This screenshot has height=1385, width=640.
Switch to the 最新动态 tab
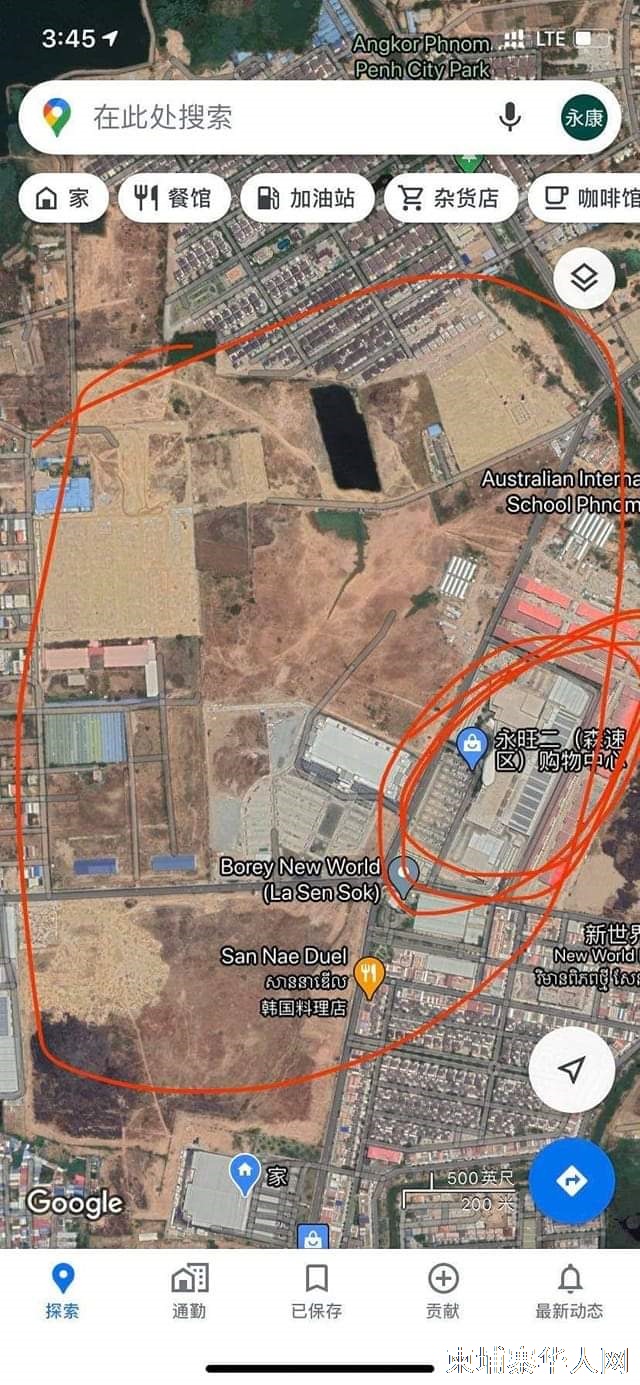(x=570, y=1291)
